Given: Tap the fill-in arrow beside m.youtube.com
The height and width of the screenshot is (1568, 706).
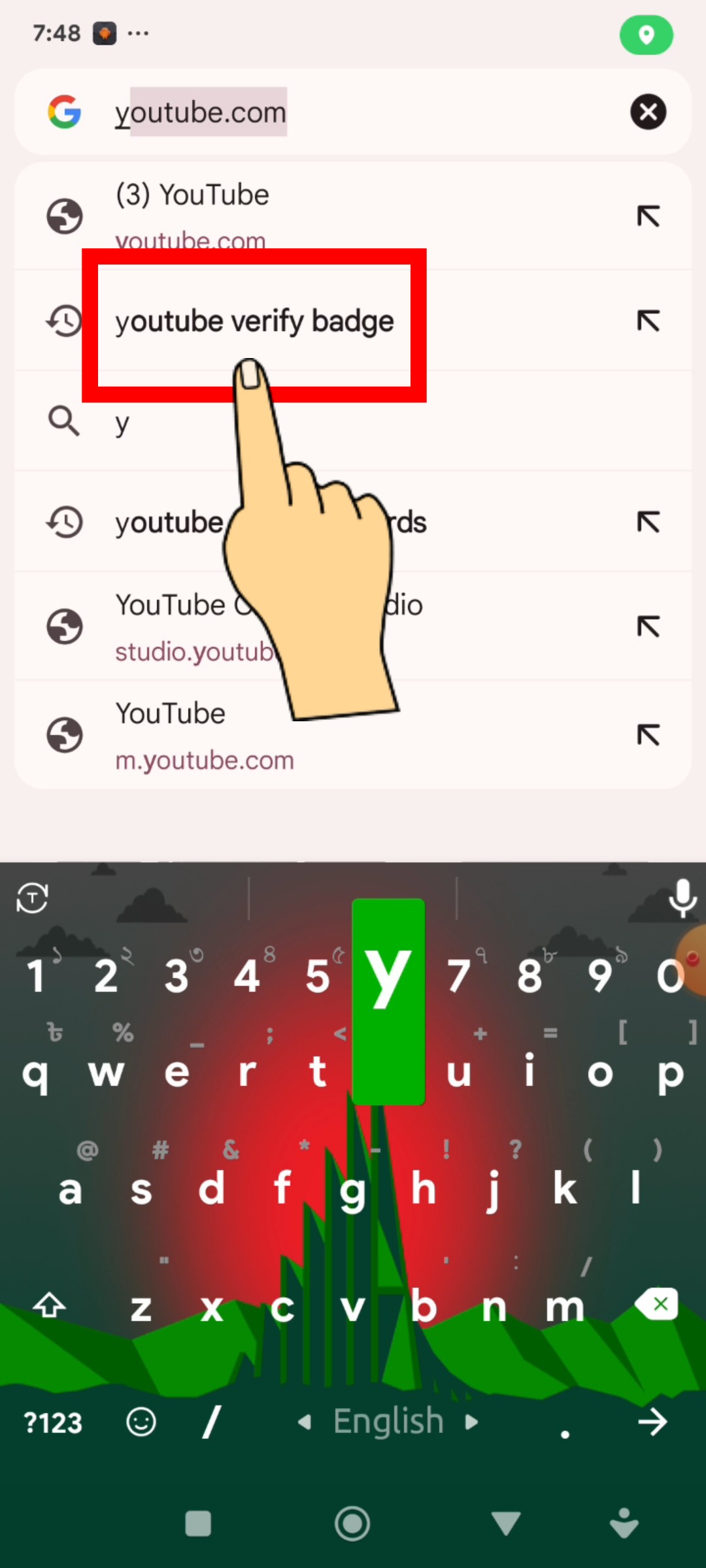Looking at the screenshot, I should pyautogui.click(x=648, y=735).
